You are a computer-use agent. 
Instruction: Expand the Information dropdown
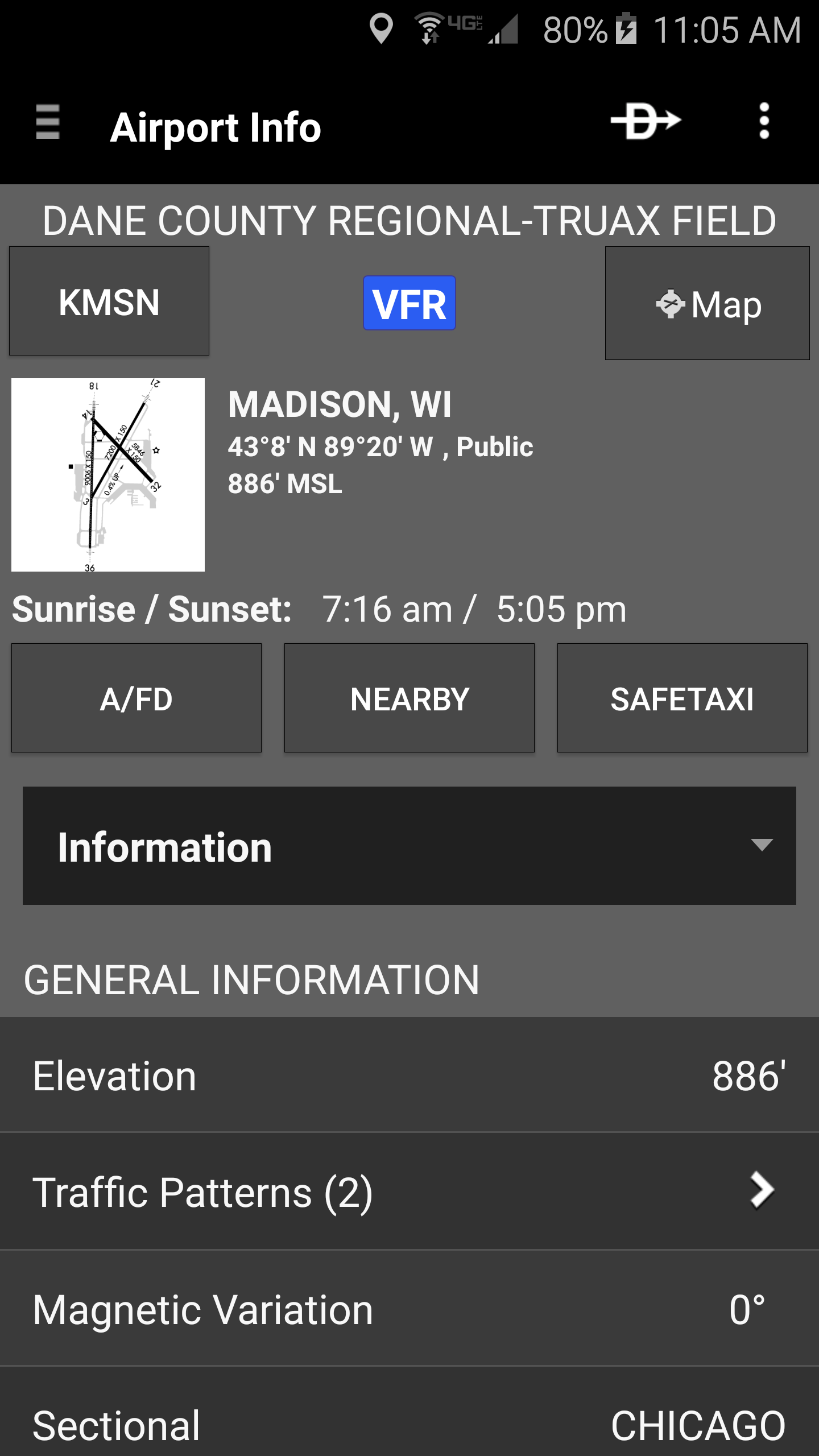point(409,846)
